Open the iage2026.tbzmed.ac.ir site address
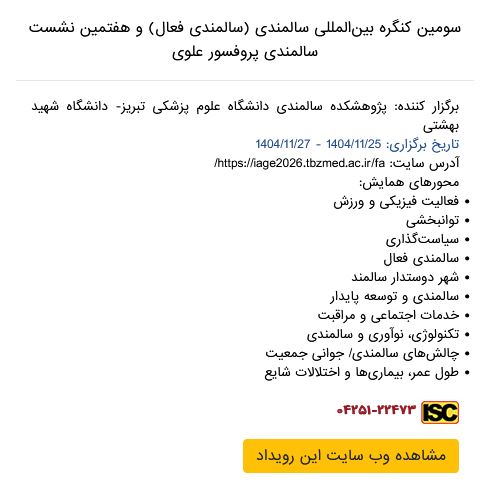483x483 pixels. [x=300, y=163]
